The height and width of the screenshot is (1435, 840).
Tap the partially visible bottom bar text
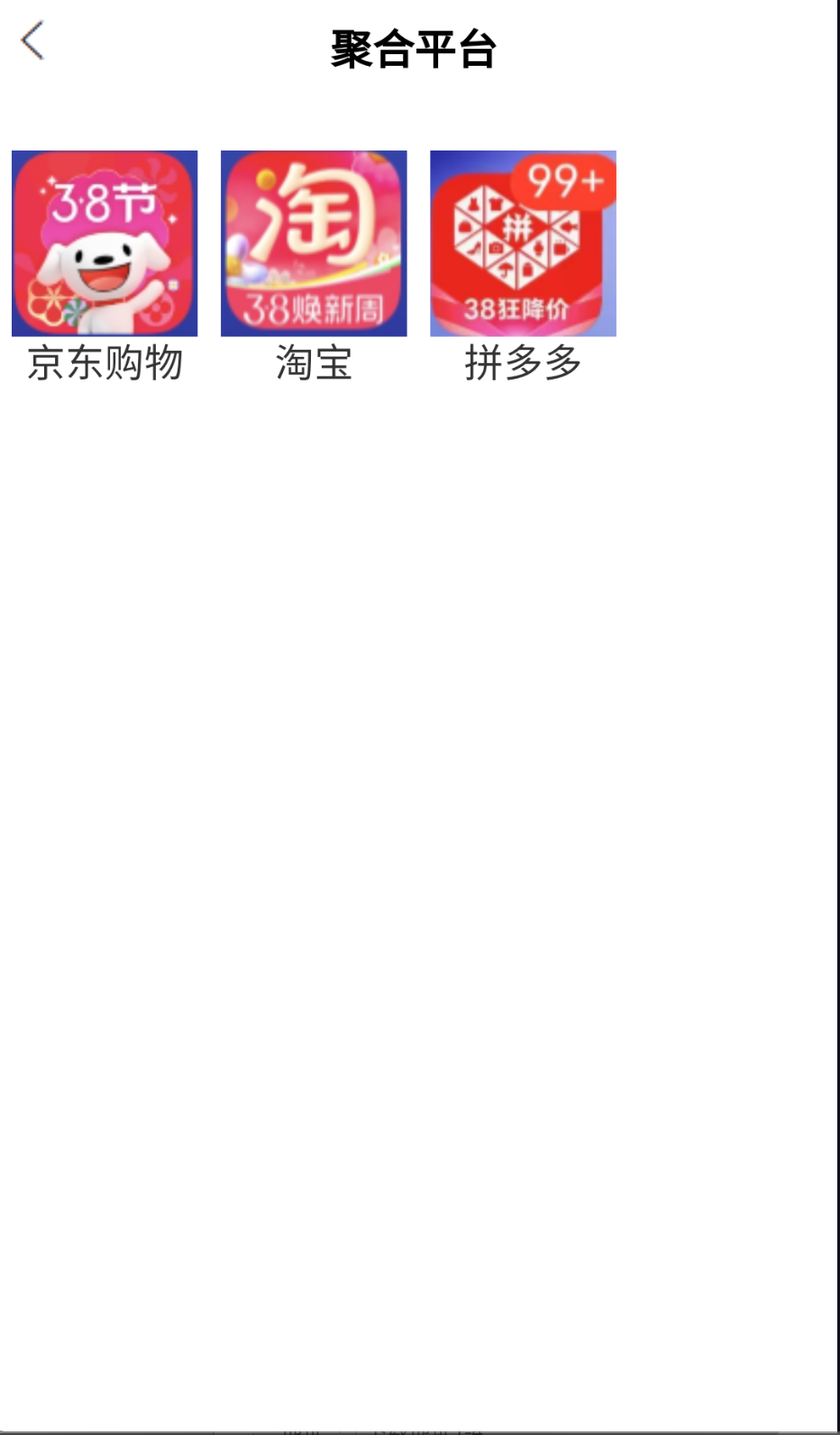tap(388, 1429)
